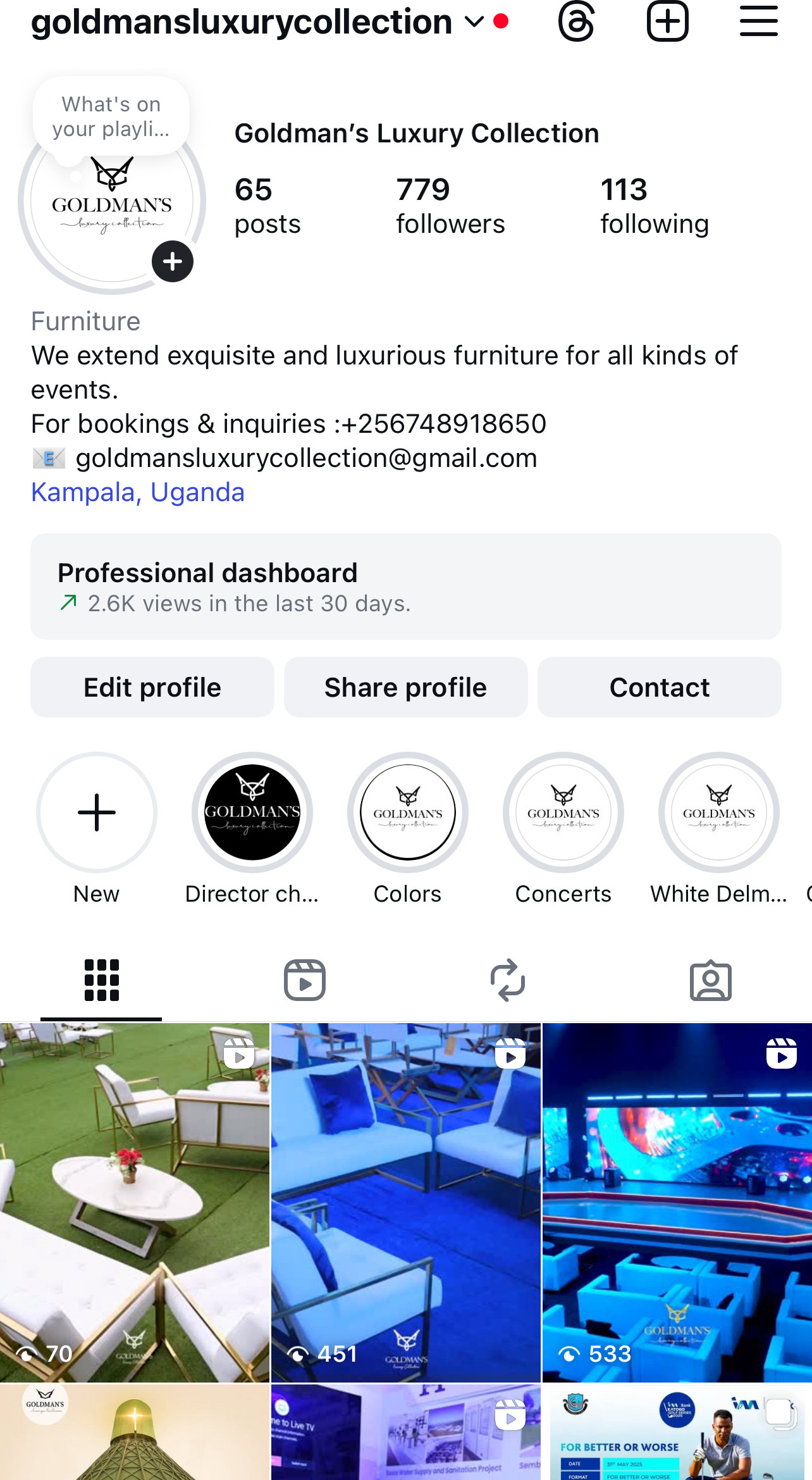Tap Share profile
This screenshot has width=812, height=1480.
pos(406,687)
